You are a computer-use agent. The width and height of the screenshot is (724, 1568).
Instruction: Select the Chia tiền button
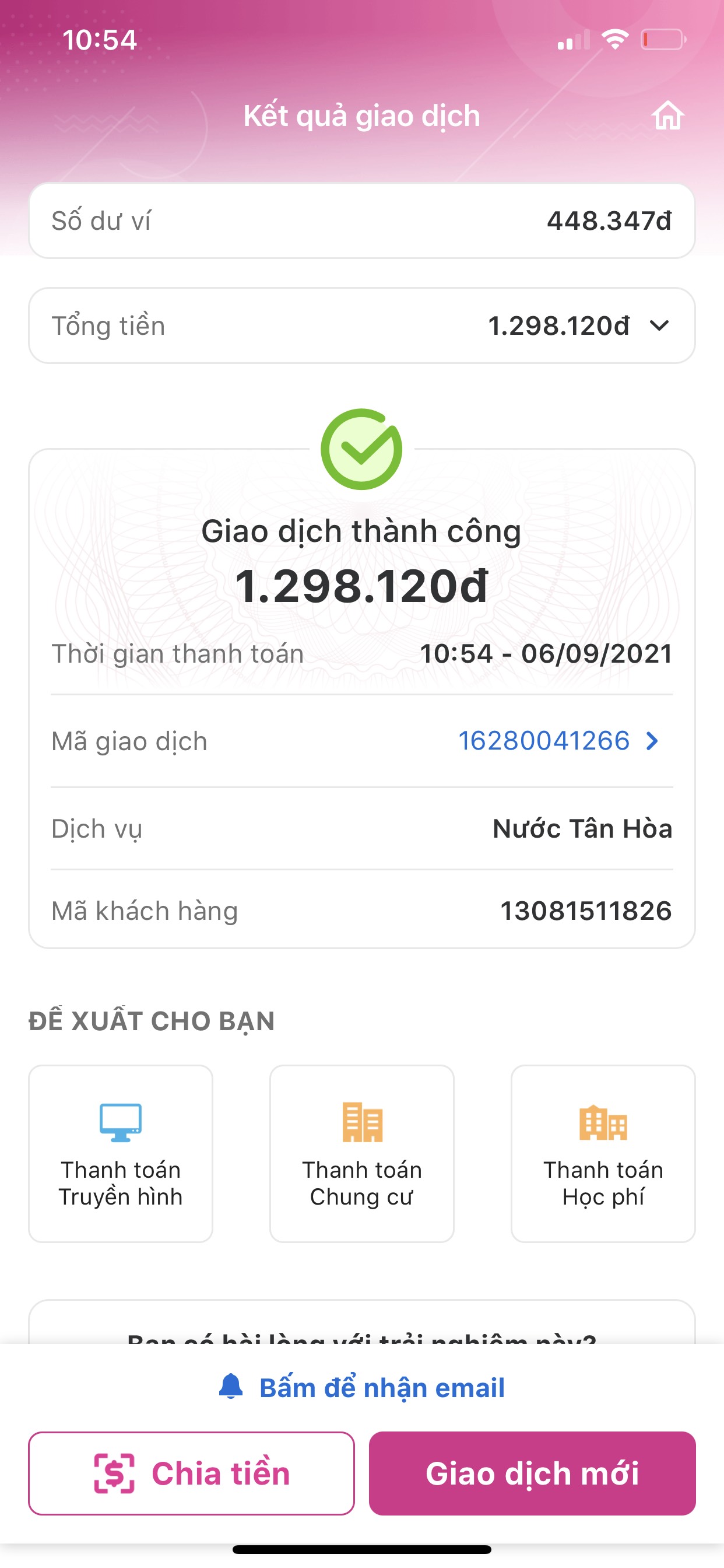191,1473
